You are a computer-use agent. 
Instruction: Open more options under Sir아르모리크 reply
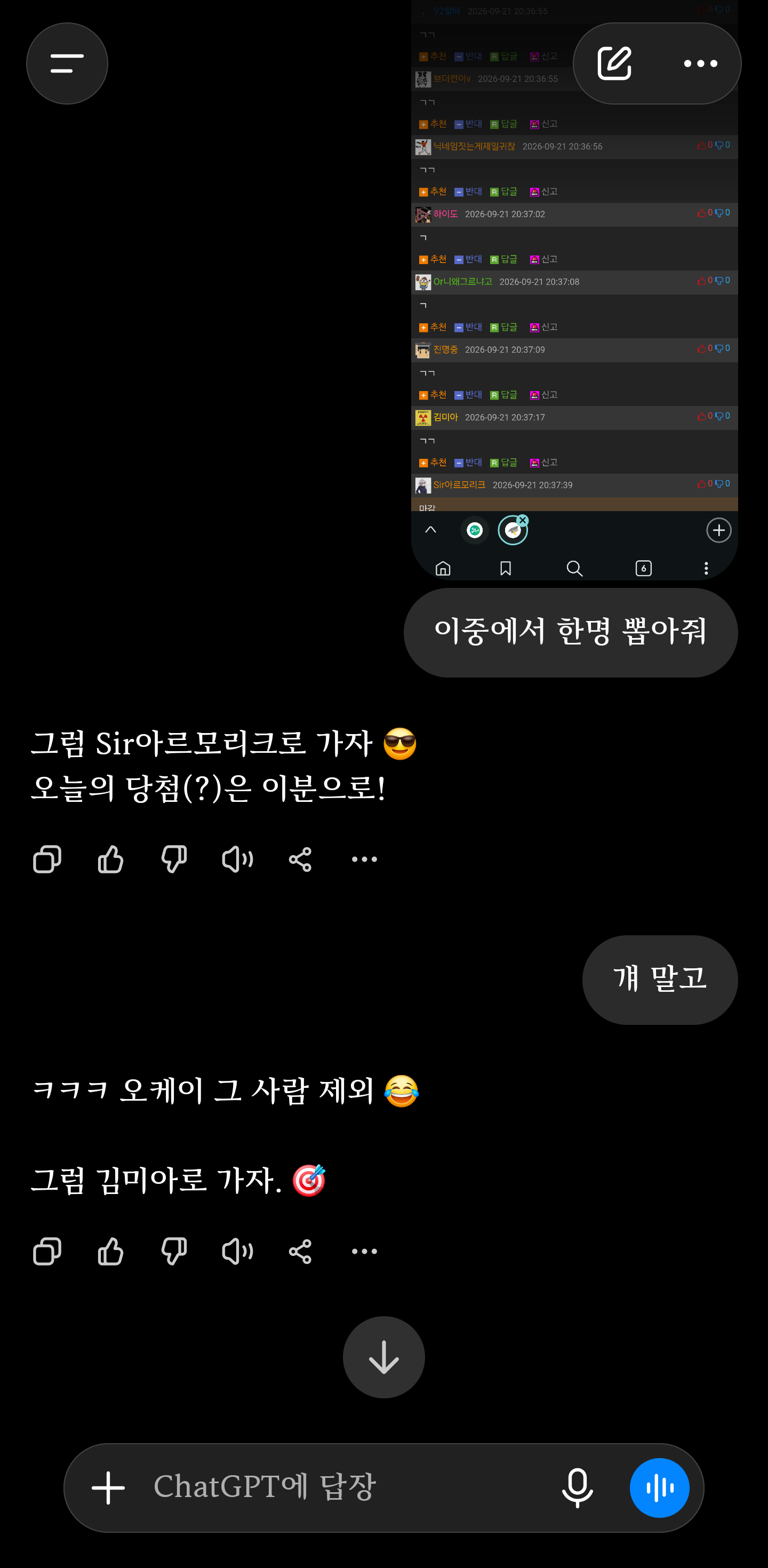[x=364, y=859]
